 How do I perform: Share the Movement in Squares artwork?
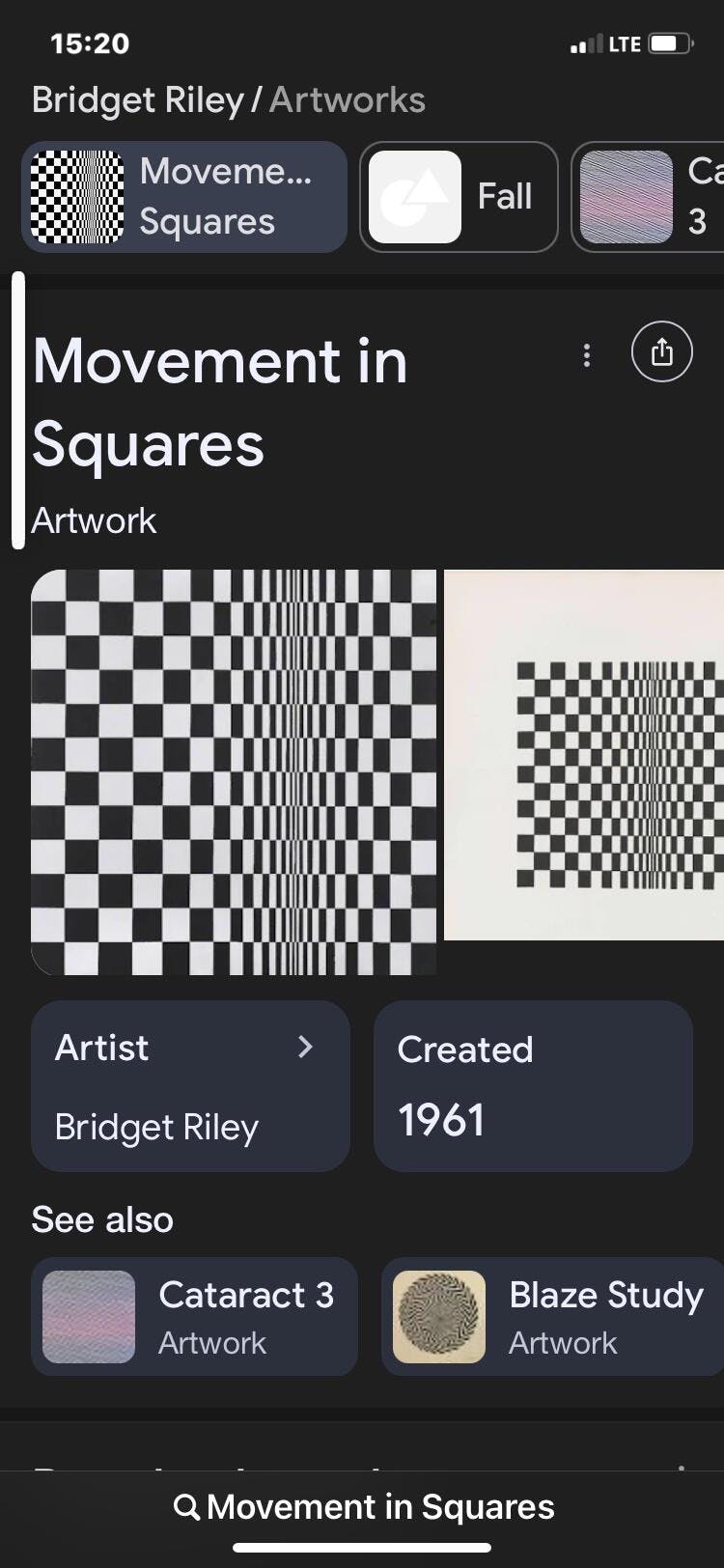click(x=661, y=352)
